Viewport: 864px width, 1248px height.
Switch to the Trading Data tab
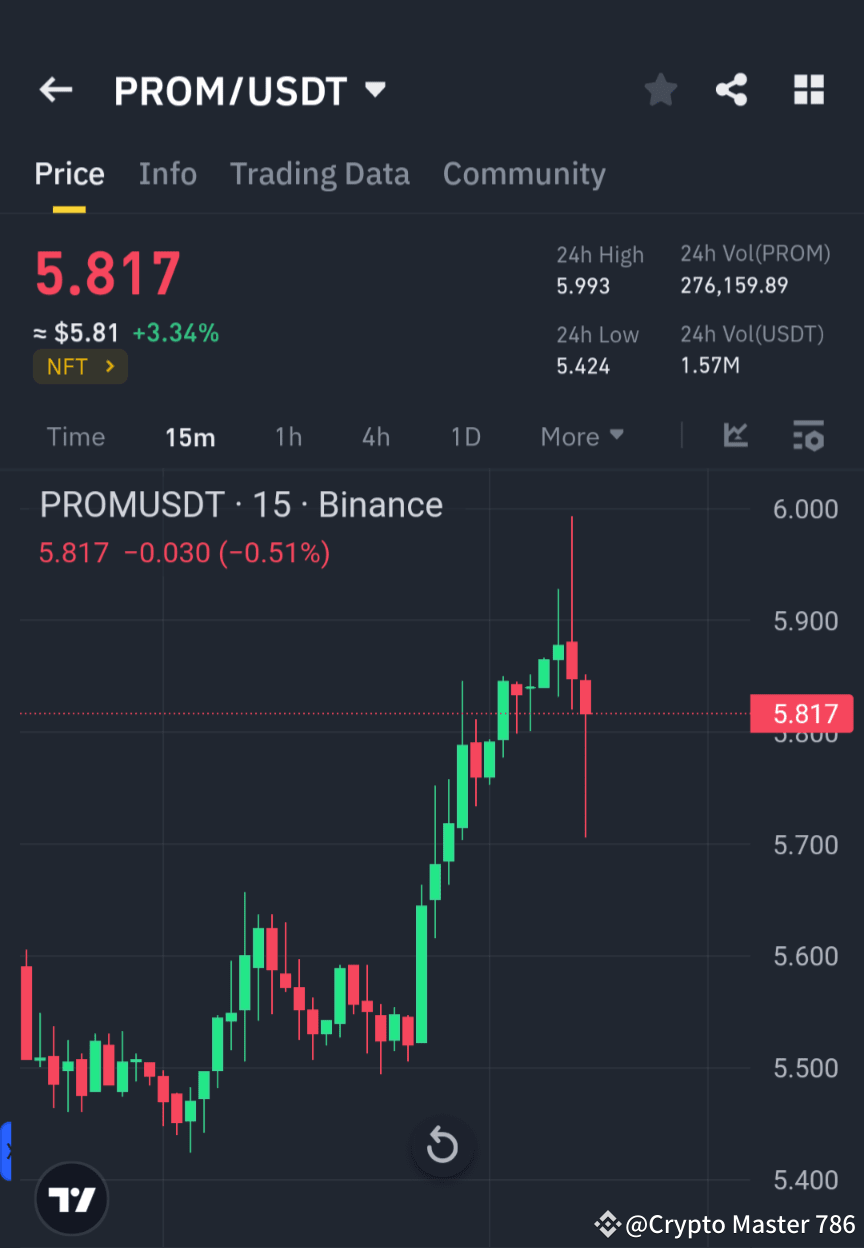tap(320, 173)
